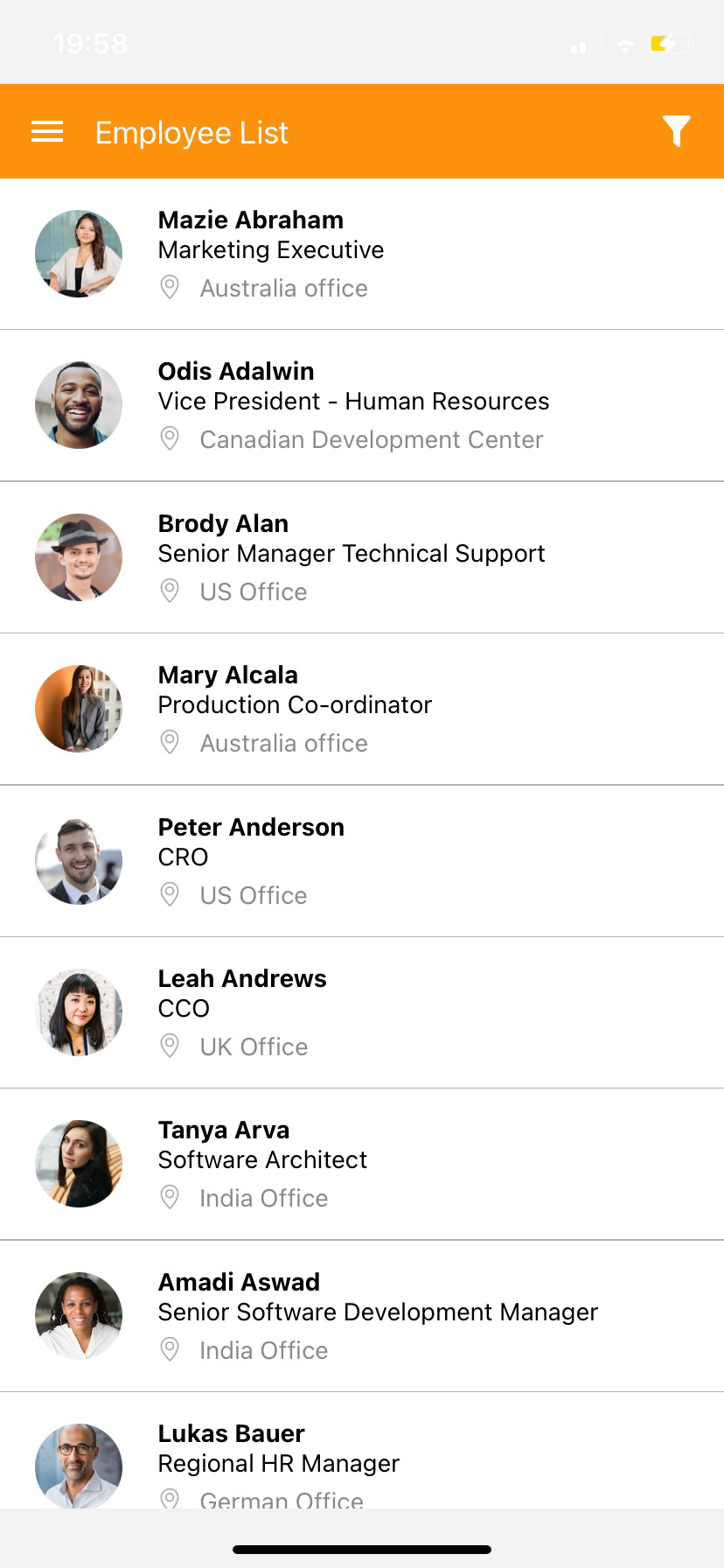The height and width of the screenshot is (1568, 724).
Task: Click the Employee List title
Action: [x=191, y=131]
